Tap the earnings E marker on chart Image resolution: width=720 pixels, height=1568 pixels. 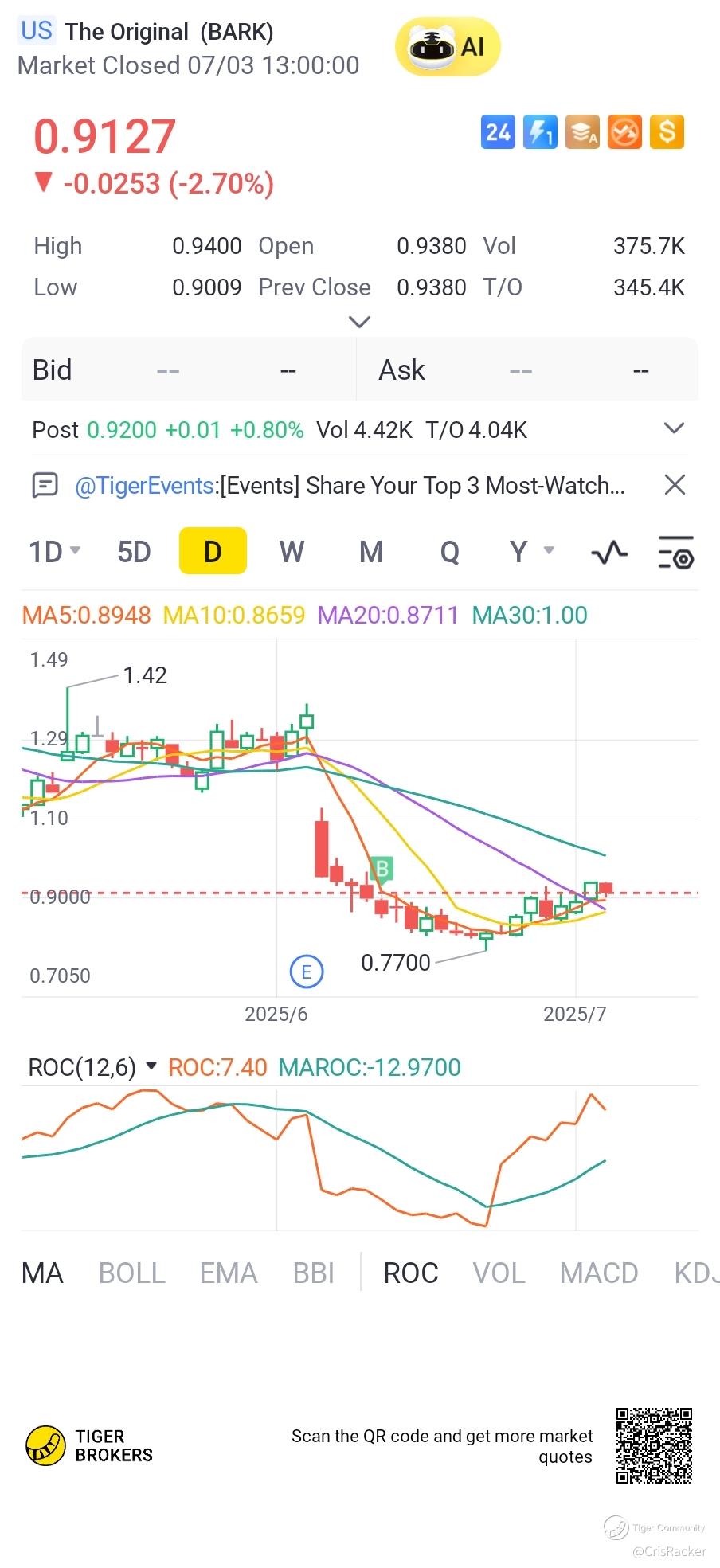pyautogui.click(x=307, y=972)
